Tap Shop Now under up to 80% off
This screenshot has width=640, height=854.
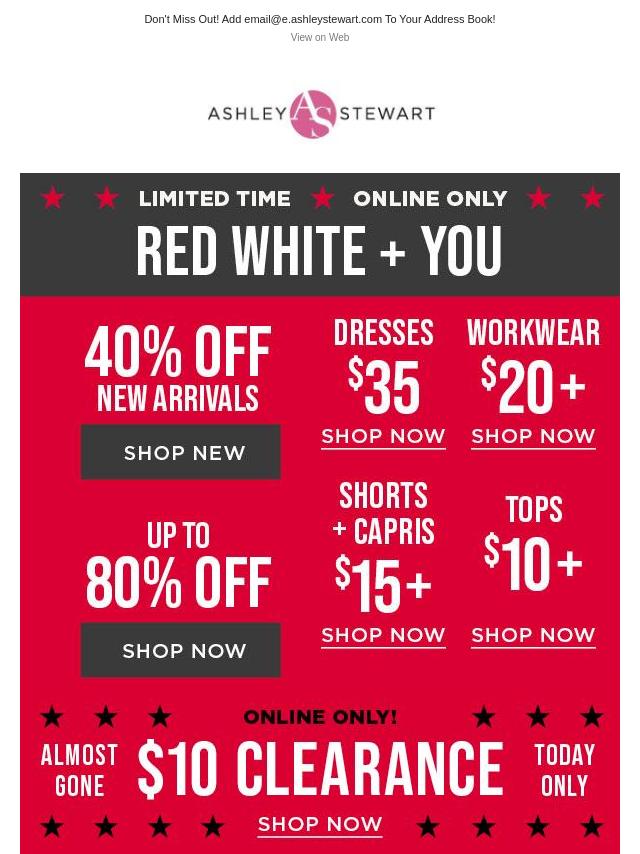point(181,650)
